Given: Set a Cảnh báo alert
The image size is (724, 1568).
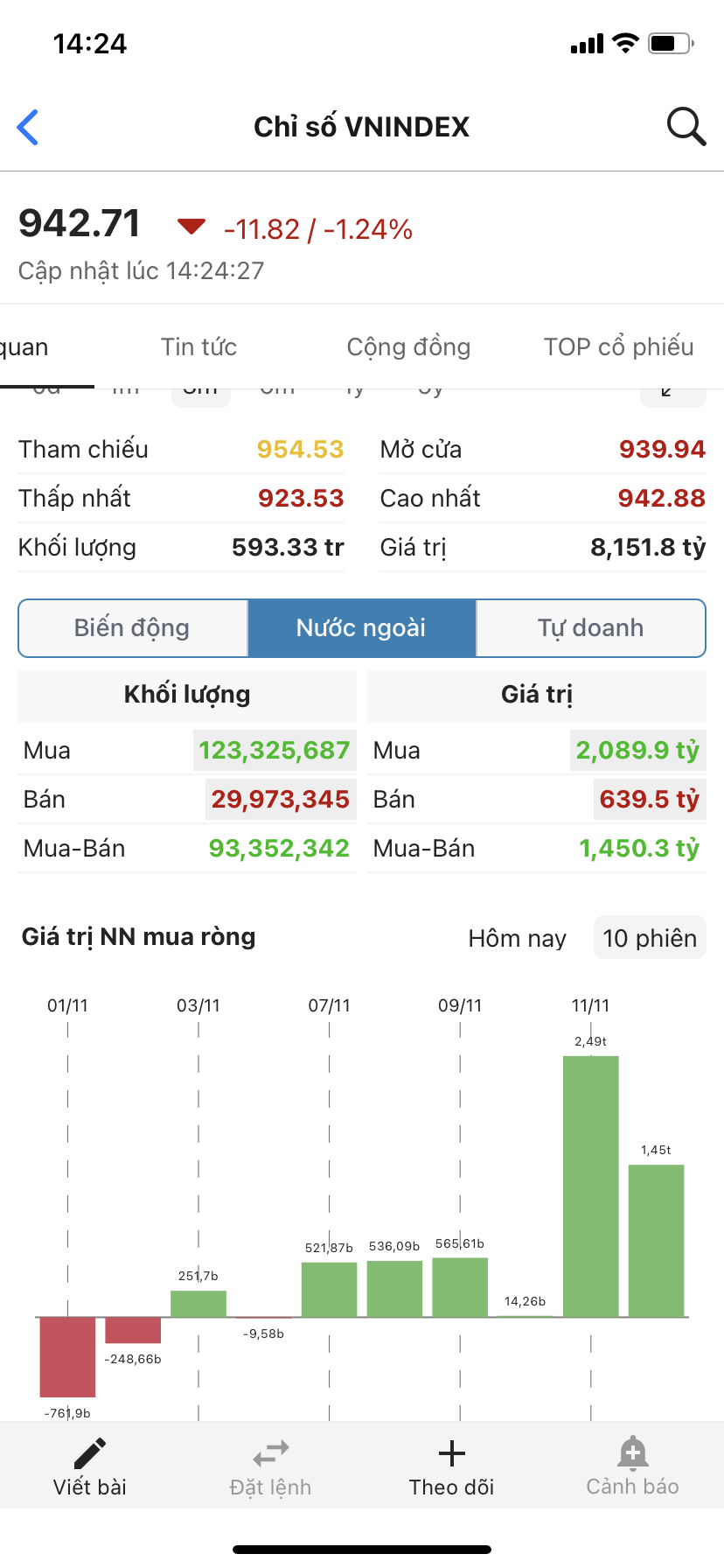Looking at the screenshot, I should (632, 1468).
